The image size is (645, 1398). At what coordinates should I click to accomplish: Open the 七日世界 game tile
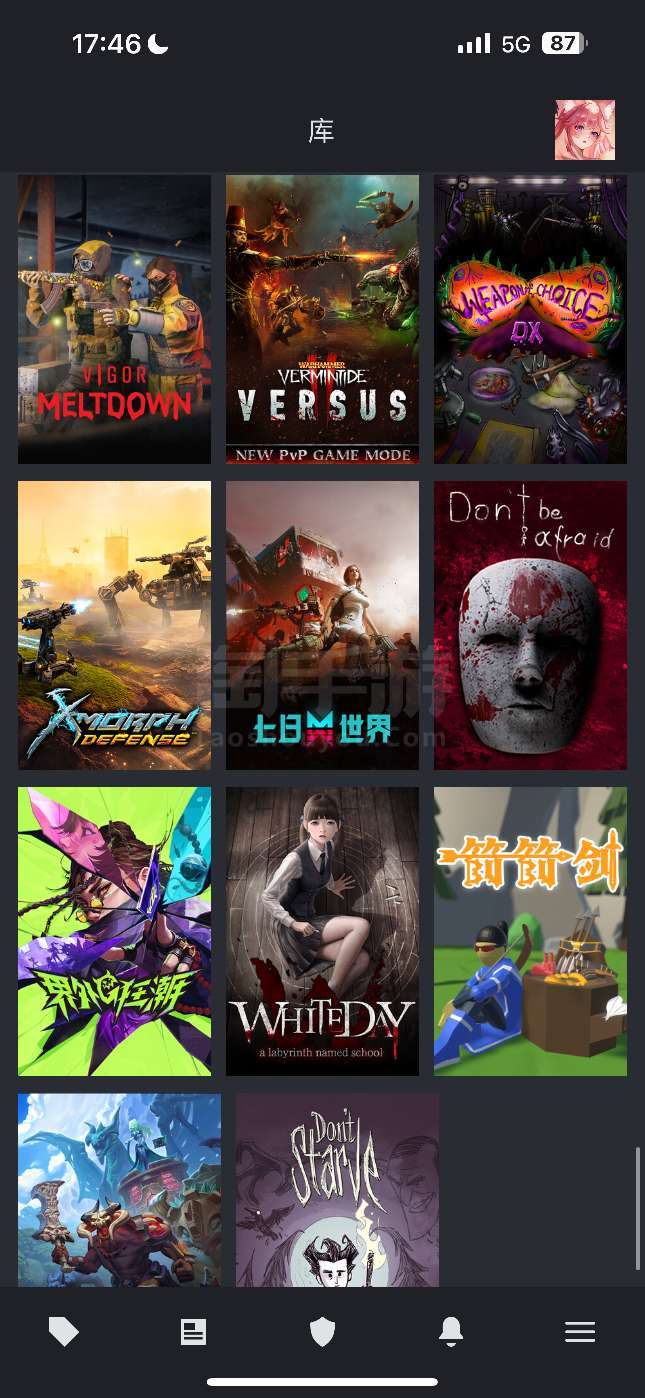click(322, 625)
